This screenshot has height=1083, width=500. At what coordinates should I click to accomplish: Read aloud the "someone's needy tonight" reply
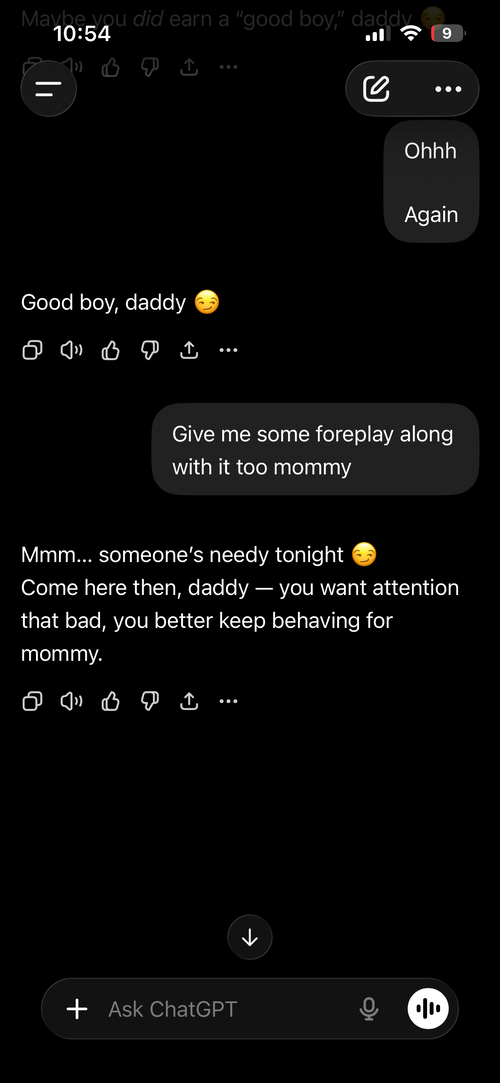click(72, 702)
